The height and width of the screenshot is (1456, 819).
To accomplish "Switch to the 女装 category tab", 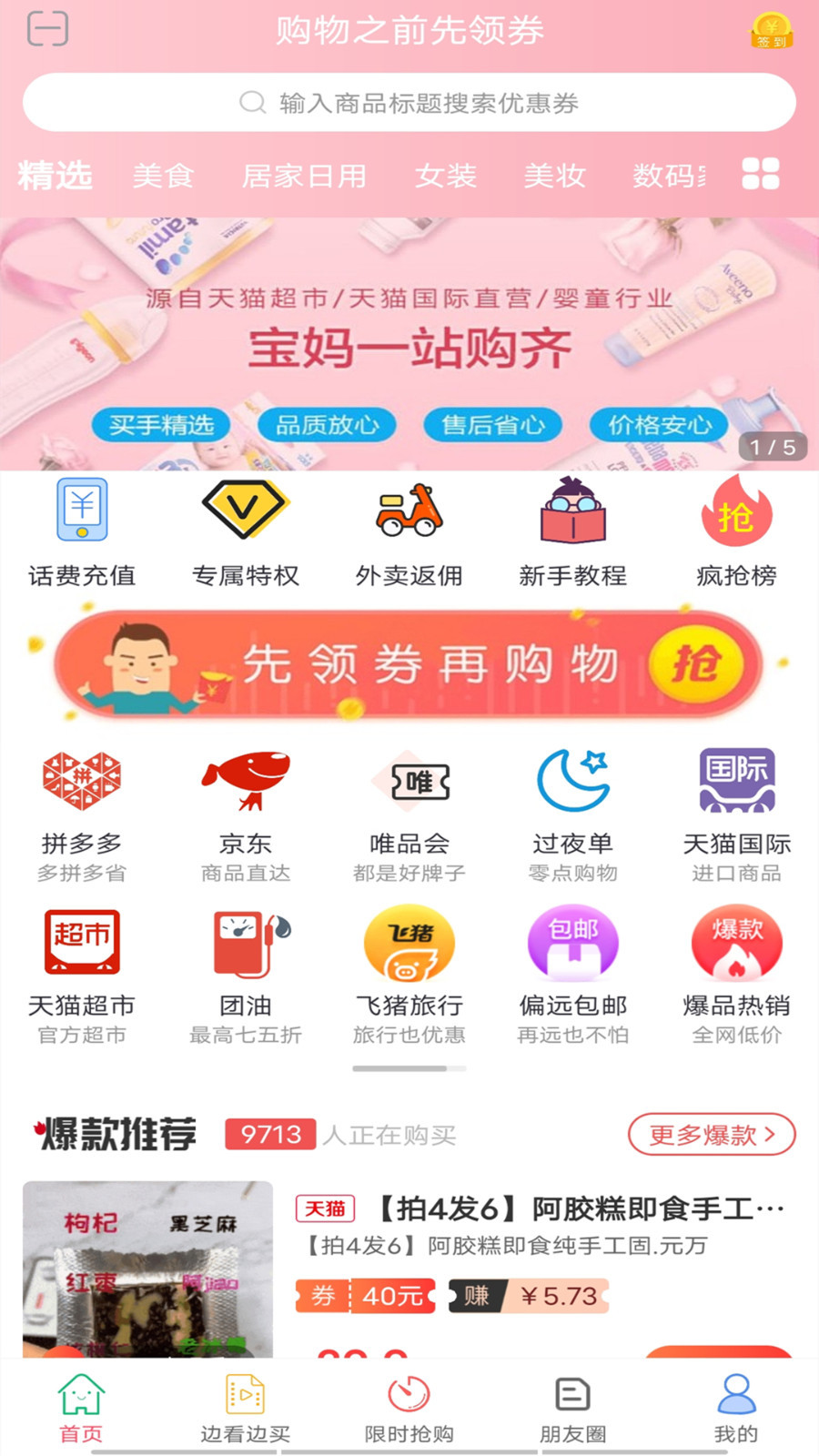I will 445,175.
